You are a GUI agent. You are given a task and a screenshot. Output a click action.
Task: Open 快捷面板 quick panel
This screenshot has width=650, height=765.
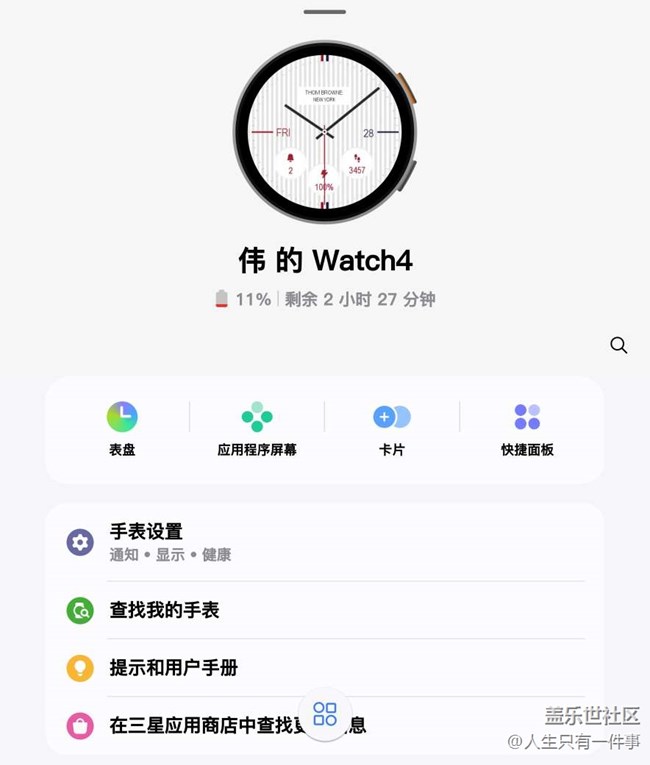click(527, 429)
